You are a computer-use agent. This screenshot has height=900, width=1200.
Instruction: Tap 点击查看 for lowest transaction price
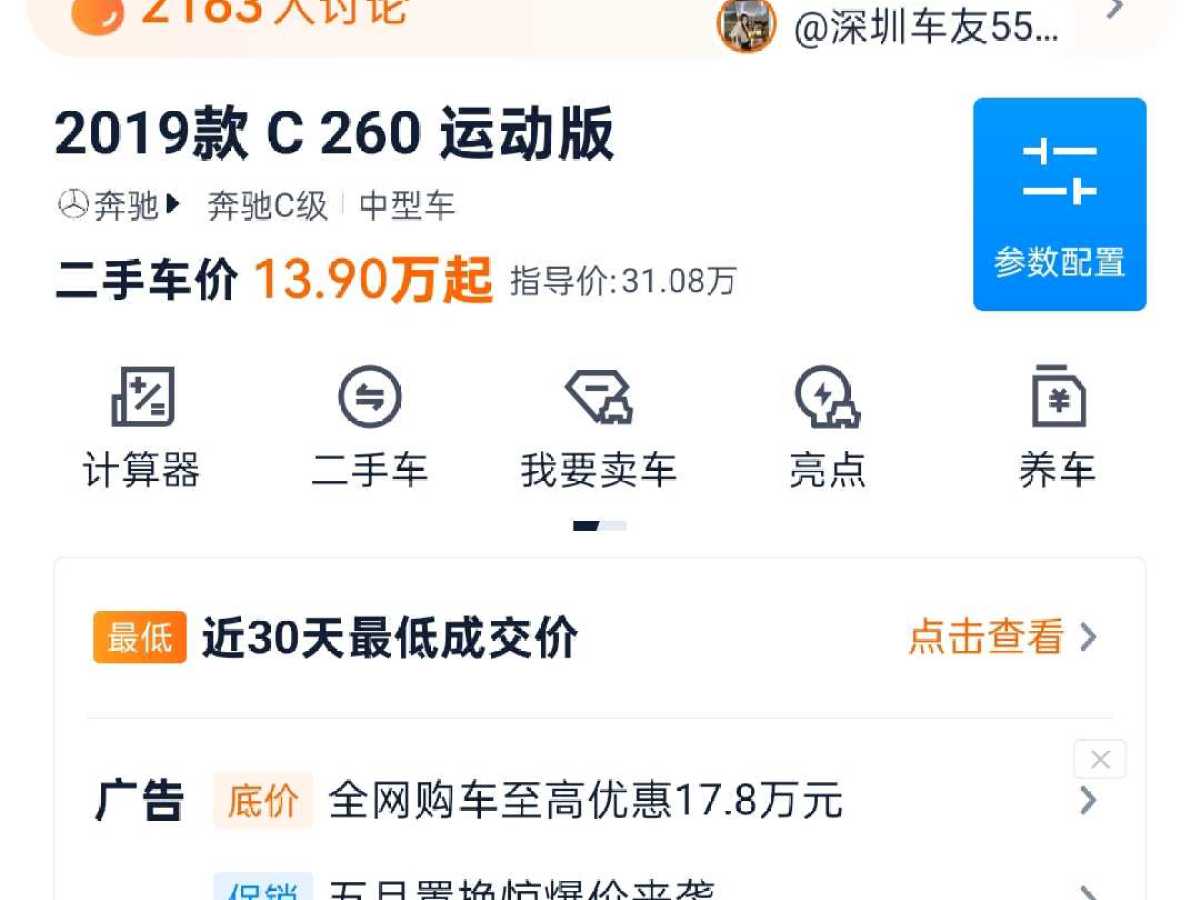(1002, 637)
